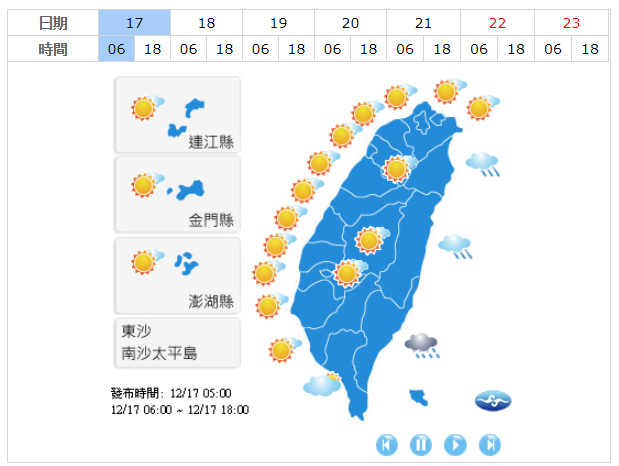
Task: Pause the forecast animation
Action: 421,444
